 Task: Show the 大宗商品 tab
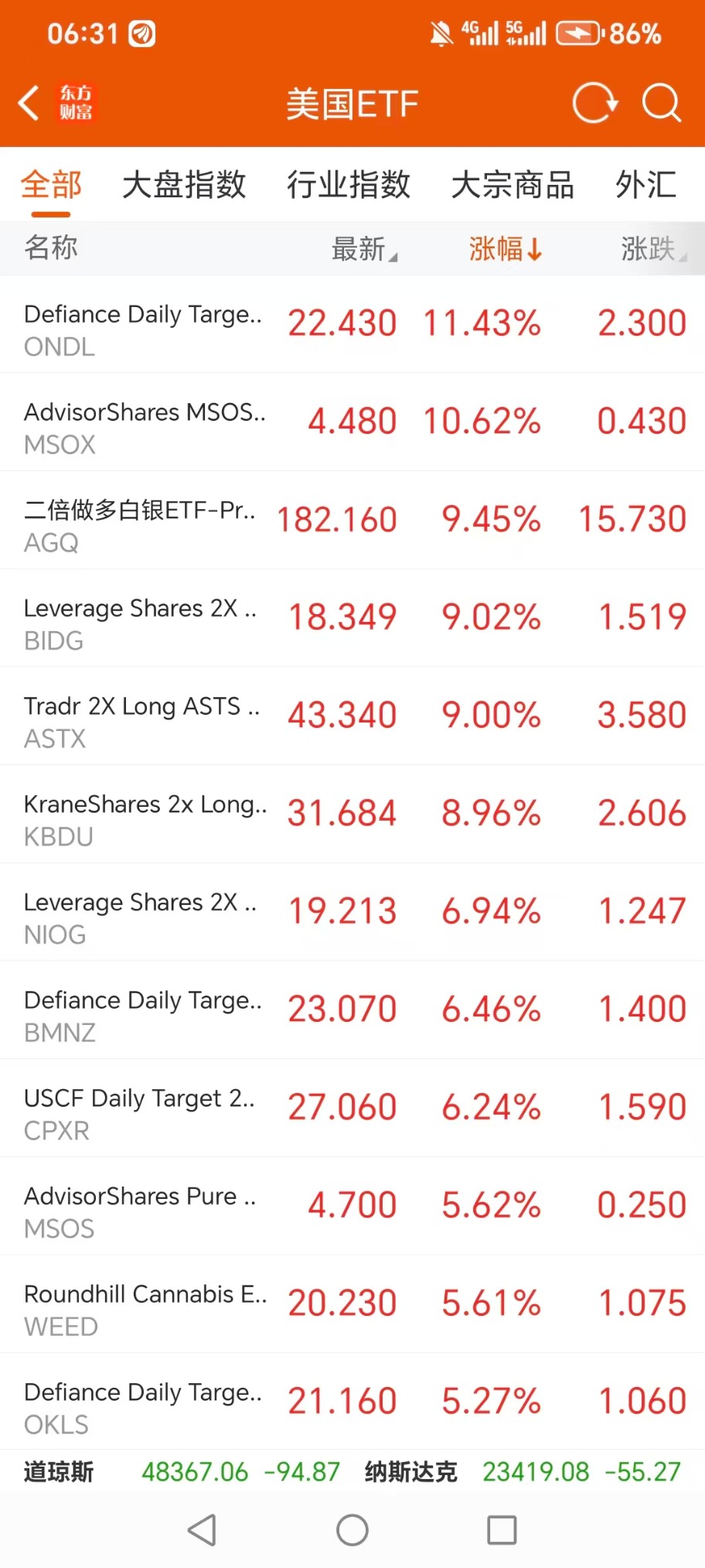(513, 185)
